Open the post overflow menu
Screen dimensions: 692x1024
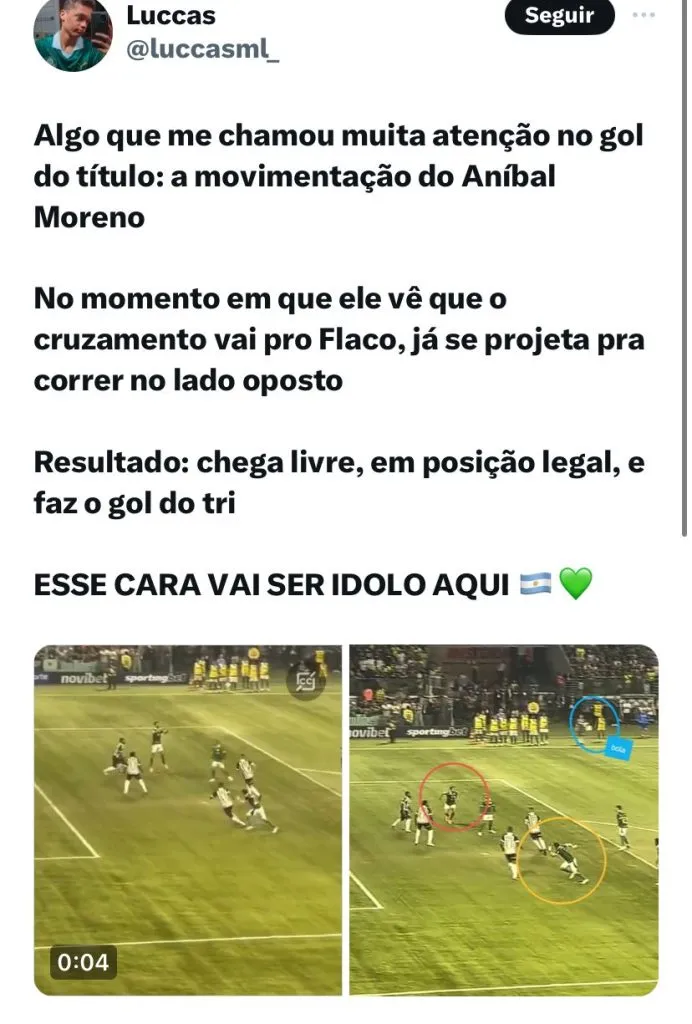pos(646,16)
